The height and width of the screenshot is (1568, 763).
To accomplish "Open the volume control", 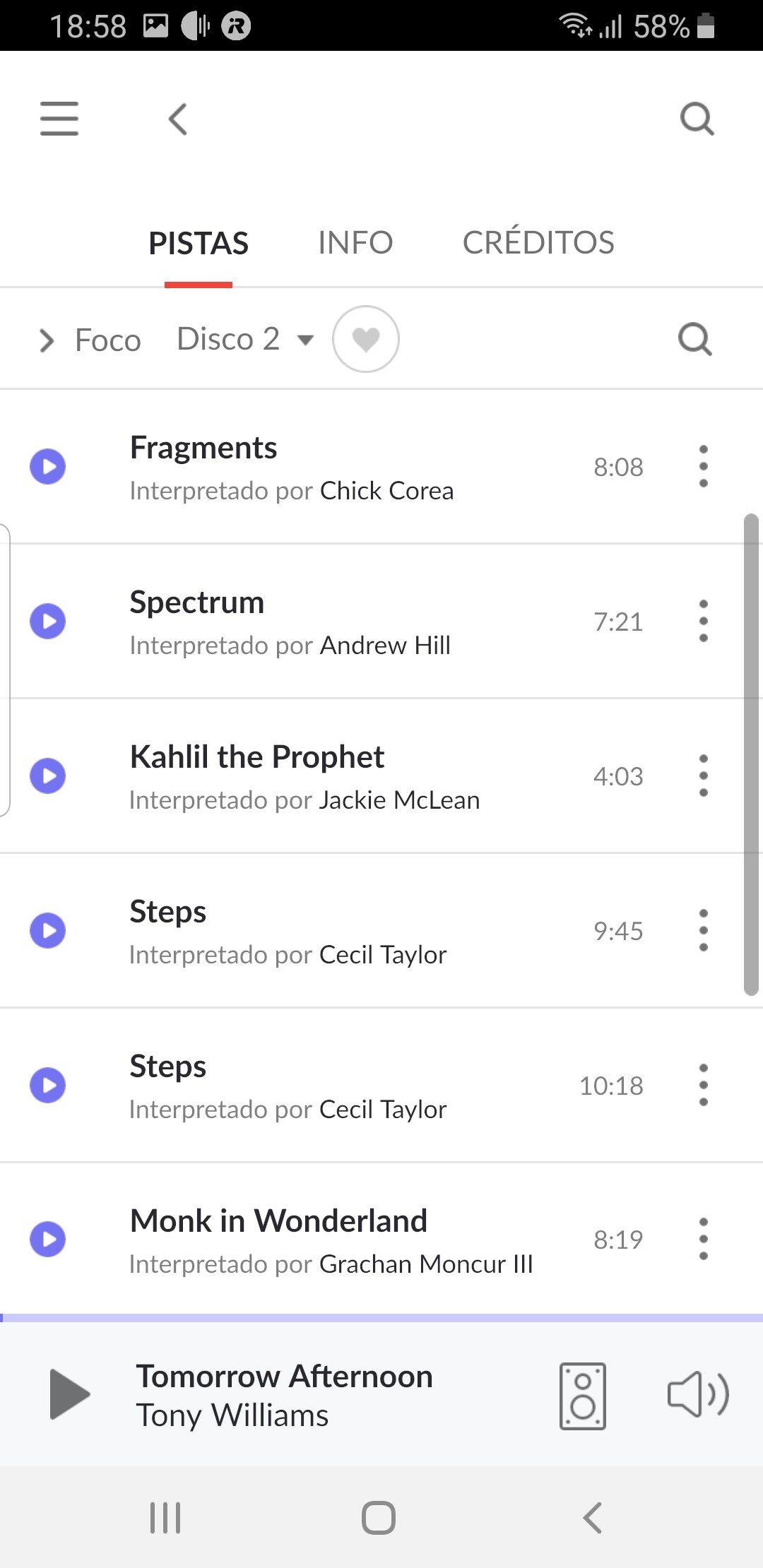I will (x=698, y=1395).
